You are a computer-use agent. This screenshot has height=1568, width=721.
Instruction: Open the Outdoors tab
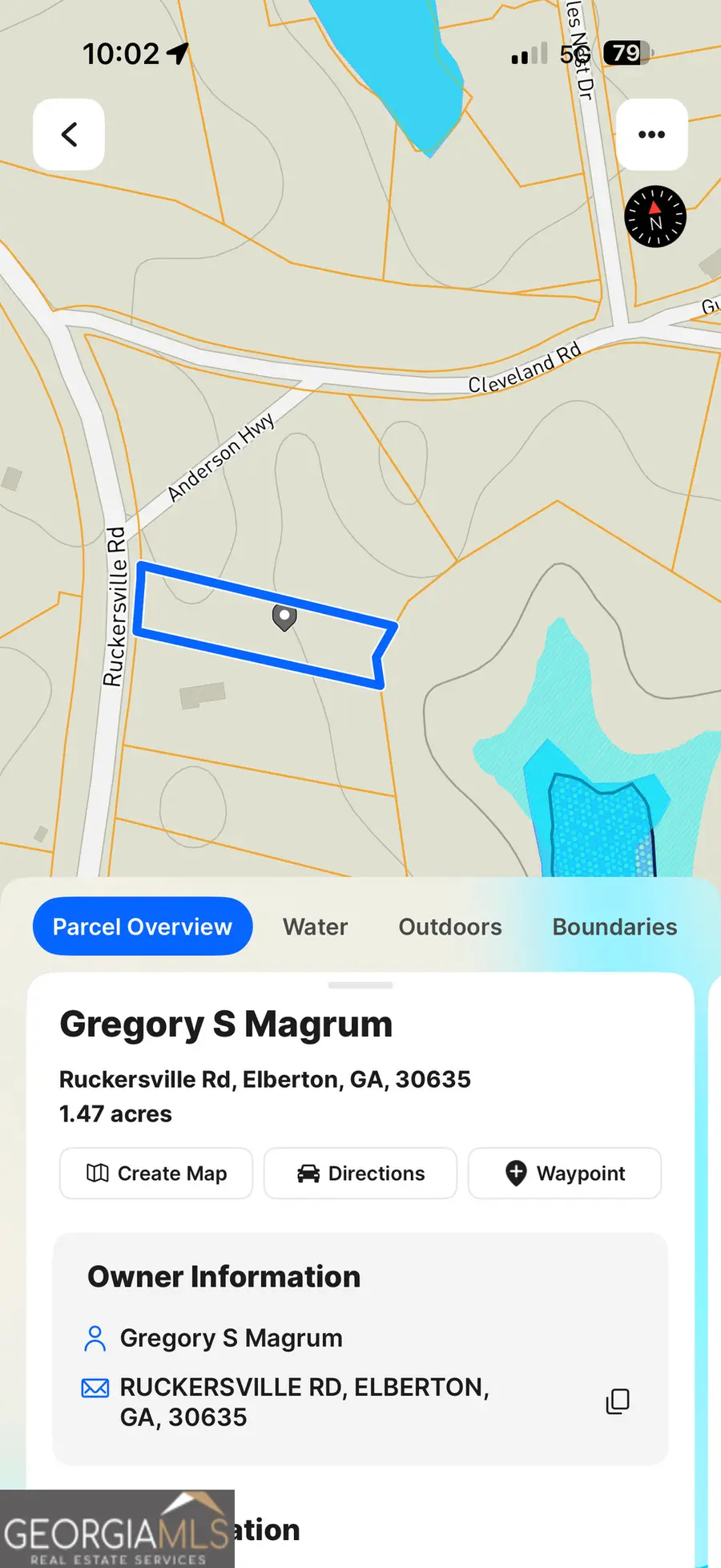pyautogui.click(x=449, y=927)
